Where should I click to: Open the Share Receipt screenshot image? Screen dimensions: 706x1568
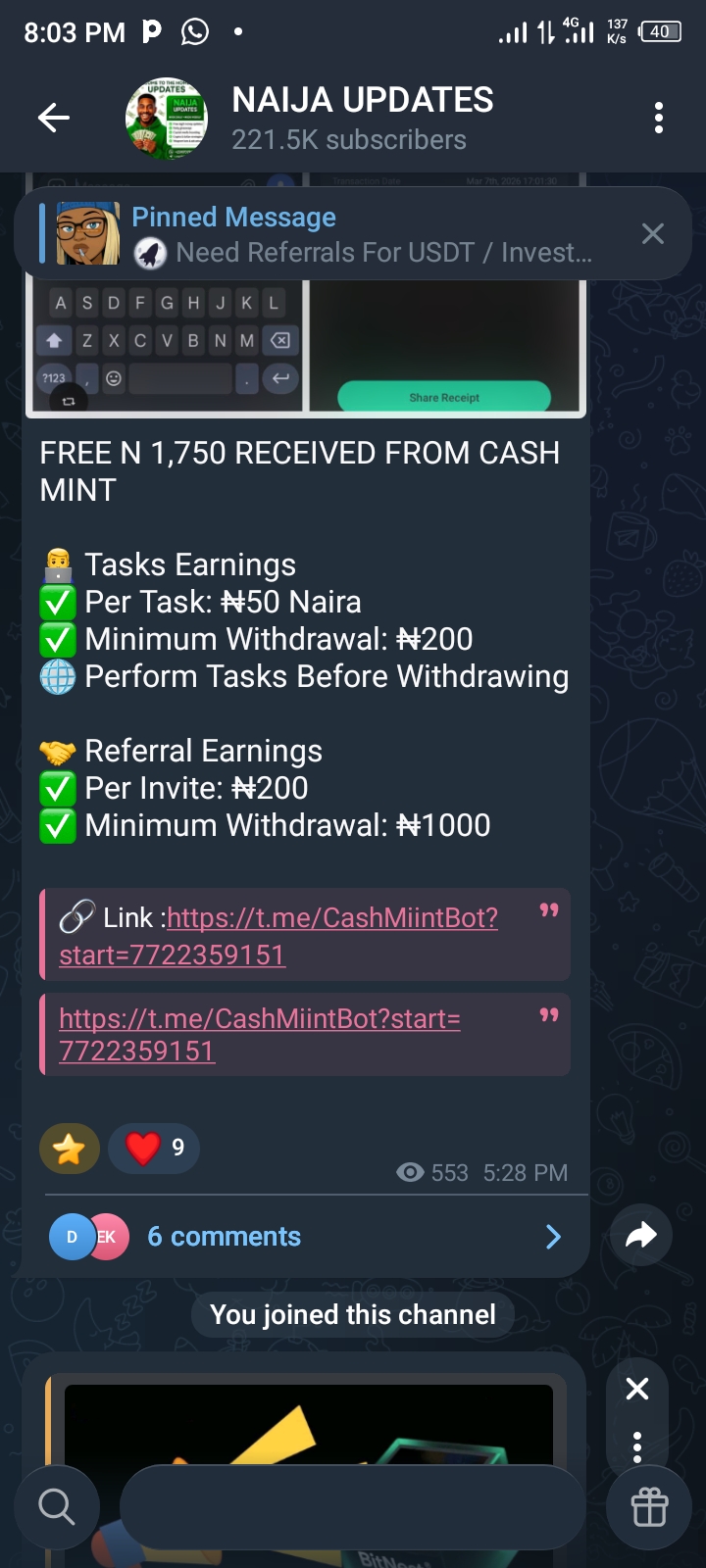pos(446,343)
